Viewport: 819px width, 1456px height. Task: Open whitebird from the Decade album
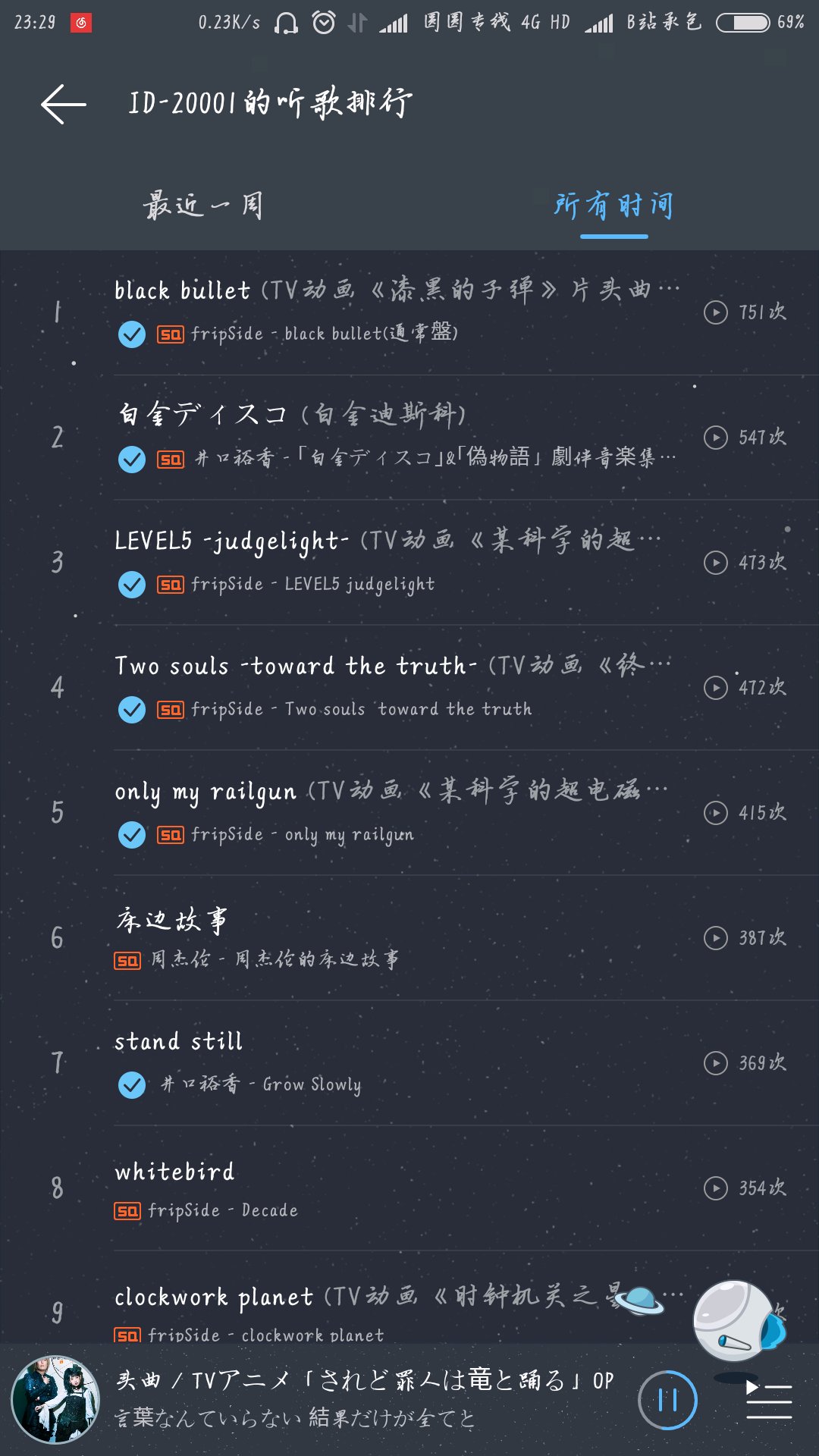tap(394, 1188)
